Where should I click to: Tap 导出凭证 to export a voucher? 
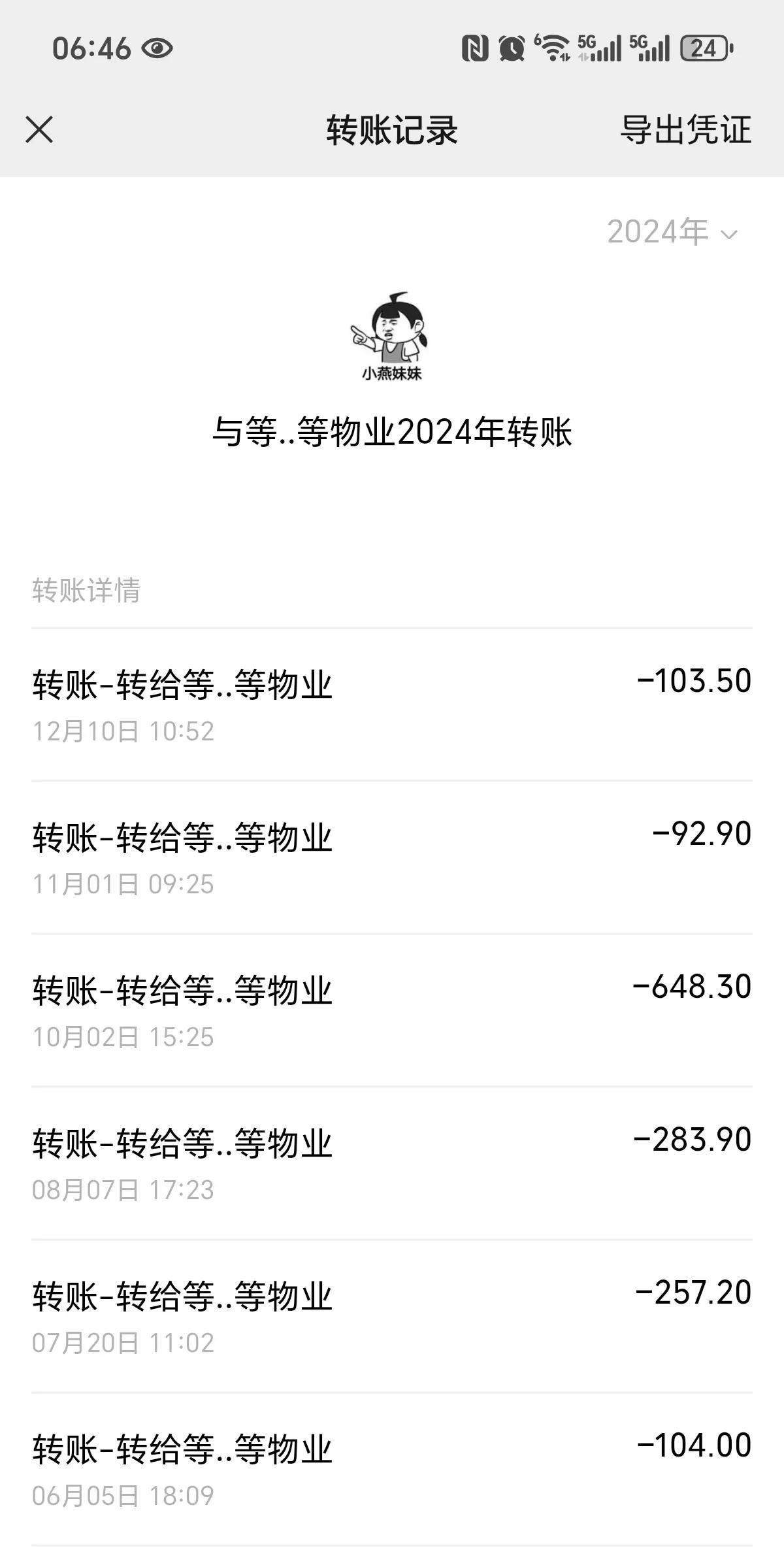click(685, 129)
